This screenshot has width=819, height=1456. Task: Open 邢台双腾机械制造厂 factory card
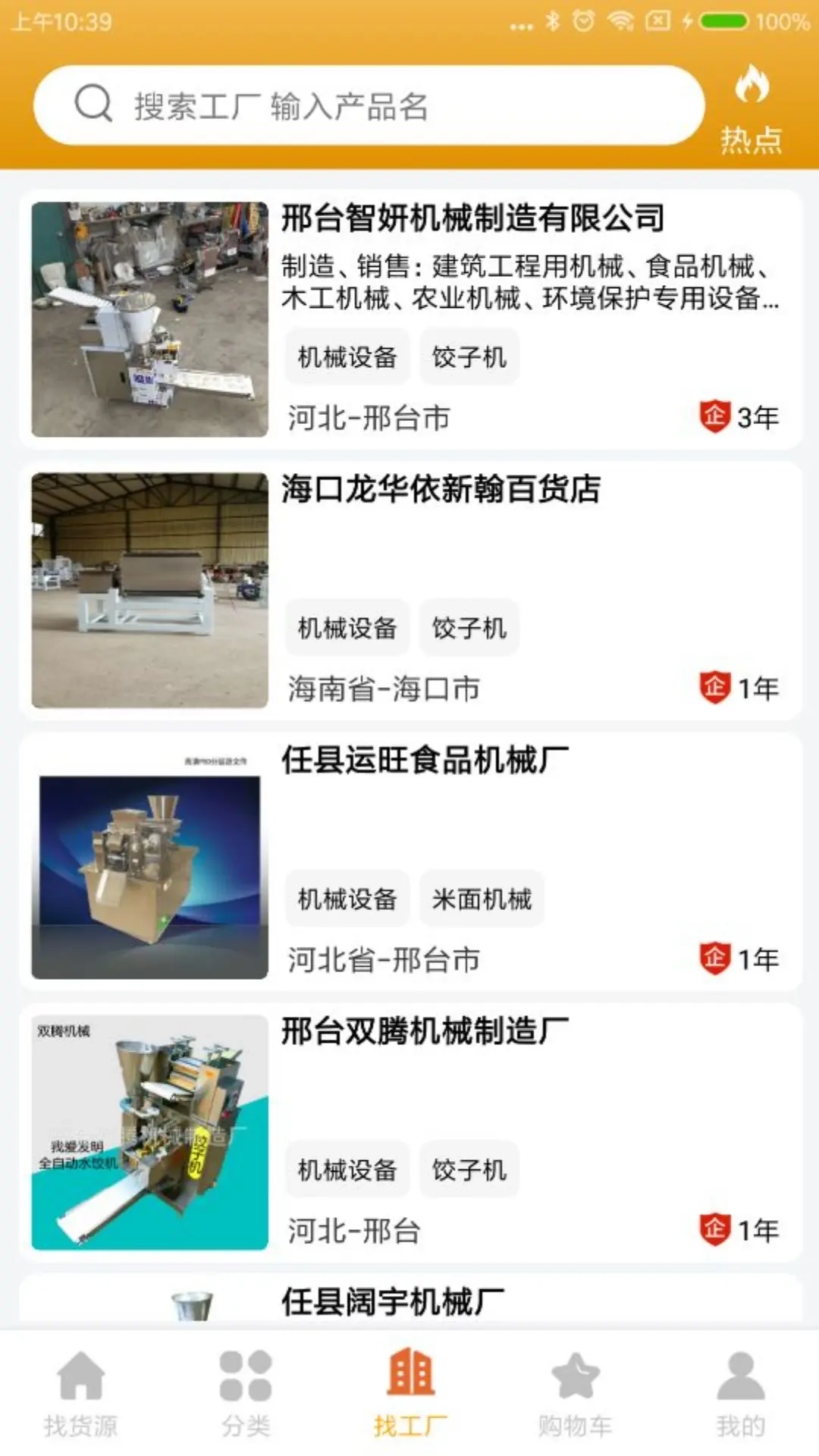[x=425, y=1031]
